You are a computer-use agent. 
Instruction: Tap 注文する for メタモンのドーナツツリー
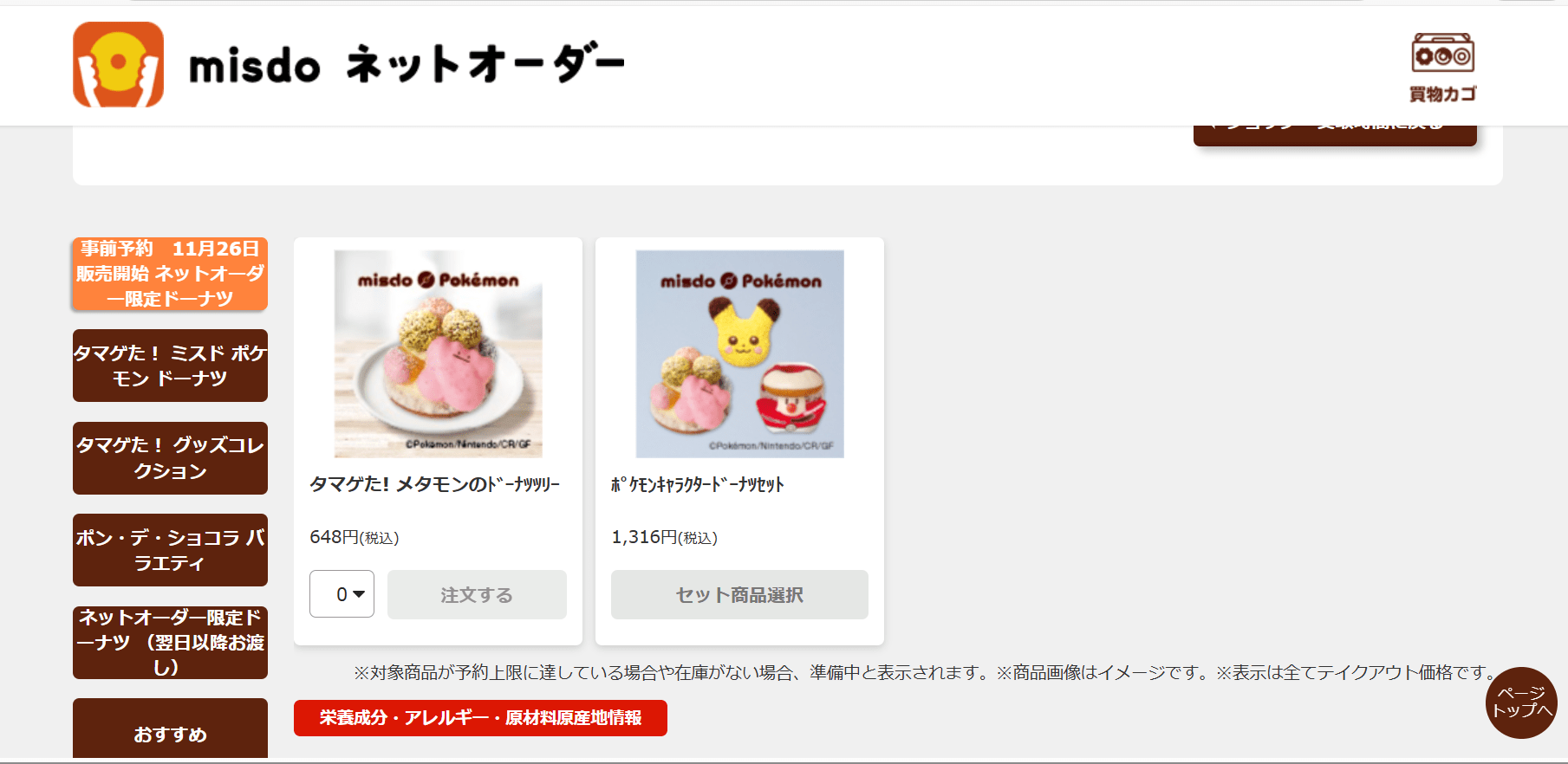click(477, 594)
